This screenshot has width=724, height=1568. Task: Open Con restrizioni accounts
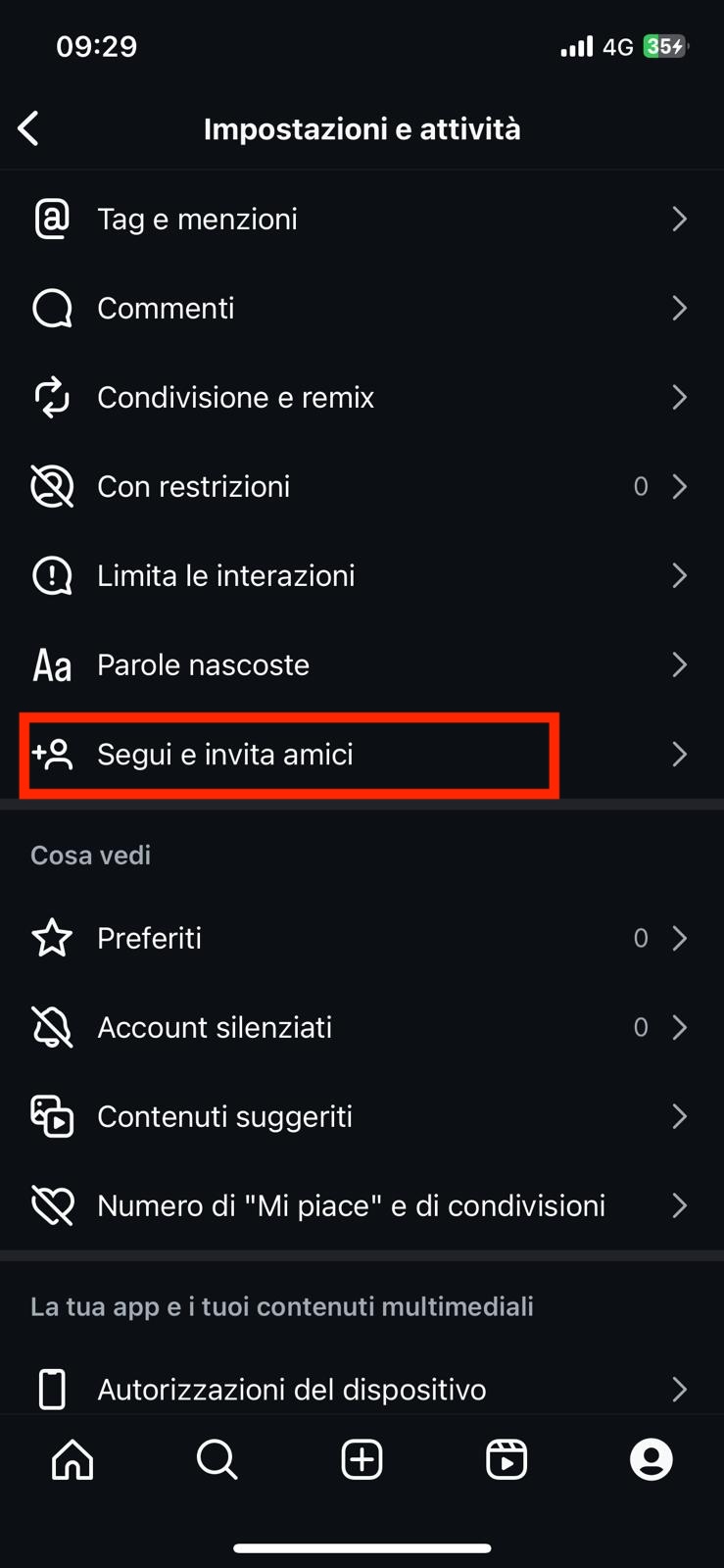click(x=362, y=486)
